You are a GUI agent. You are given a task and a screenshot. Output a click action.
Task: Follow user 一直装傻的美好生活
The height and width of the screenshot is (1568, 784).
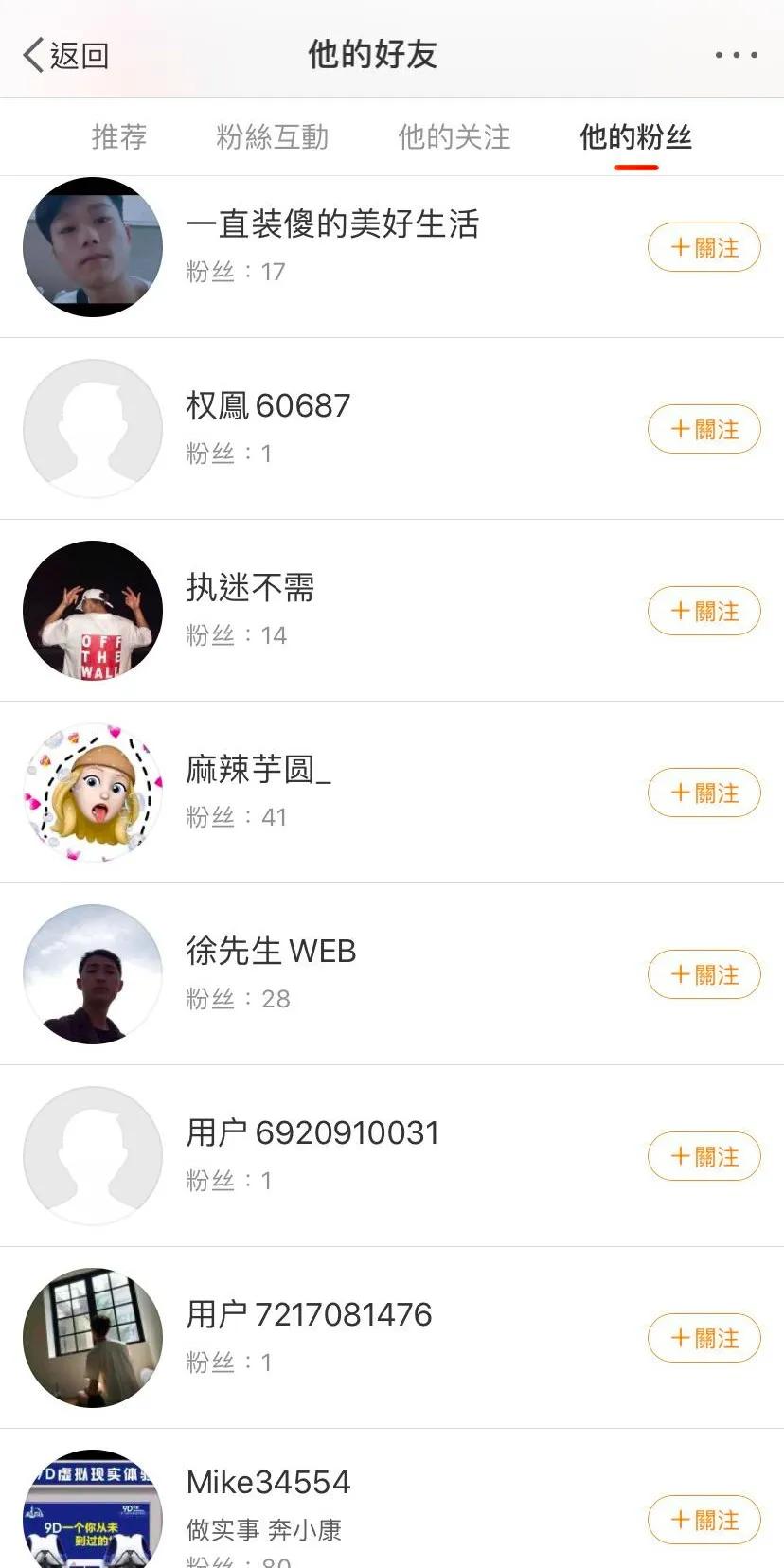[704, 247]
